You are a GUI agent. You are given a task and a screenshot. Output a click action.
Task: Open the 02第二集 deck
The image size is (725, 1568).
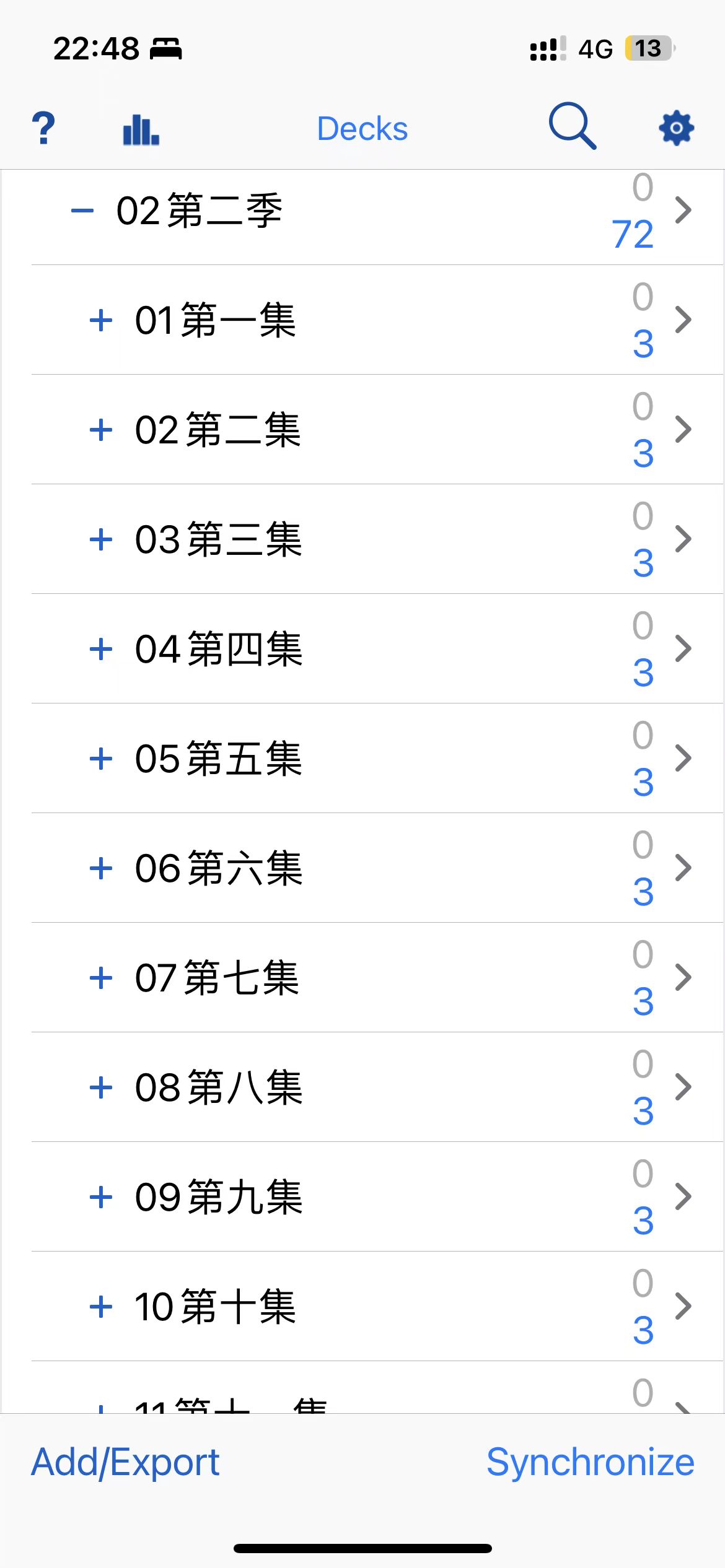pos(217,430)
